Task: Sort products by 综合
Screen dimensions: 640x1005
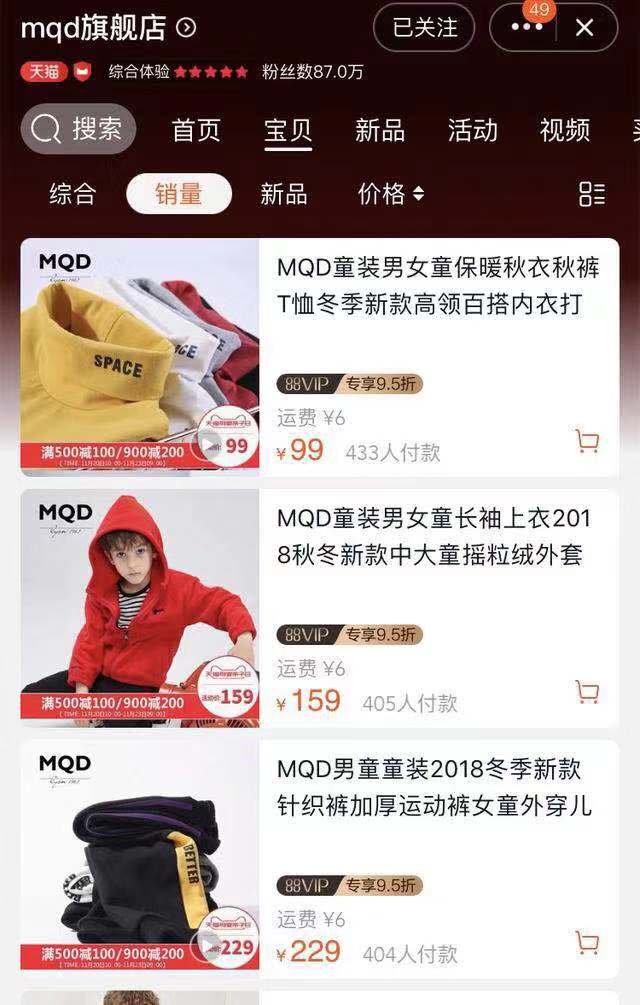Action: point(72,194)
